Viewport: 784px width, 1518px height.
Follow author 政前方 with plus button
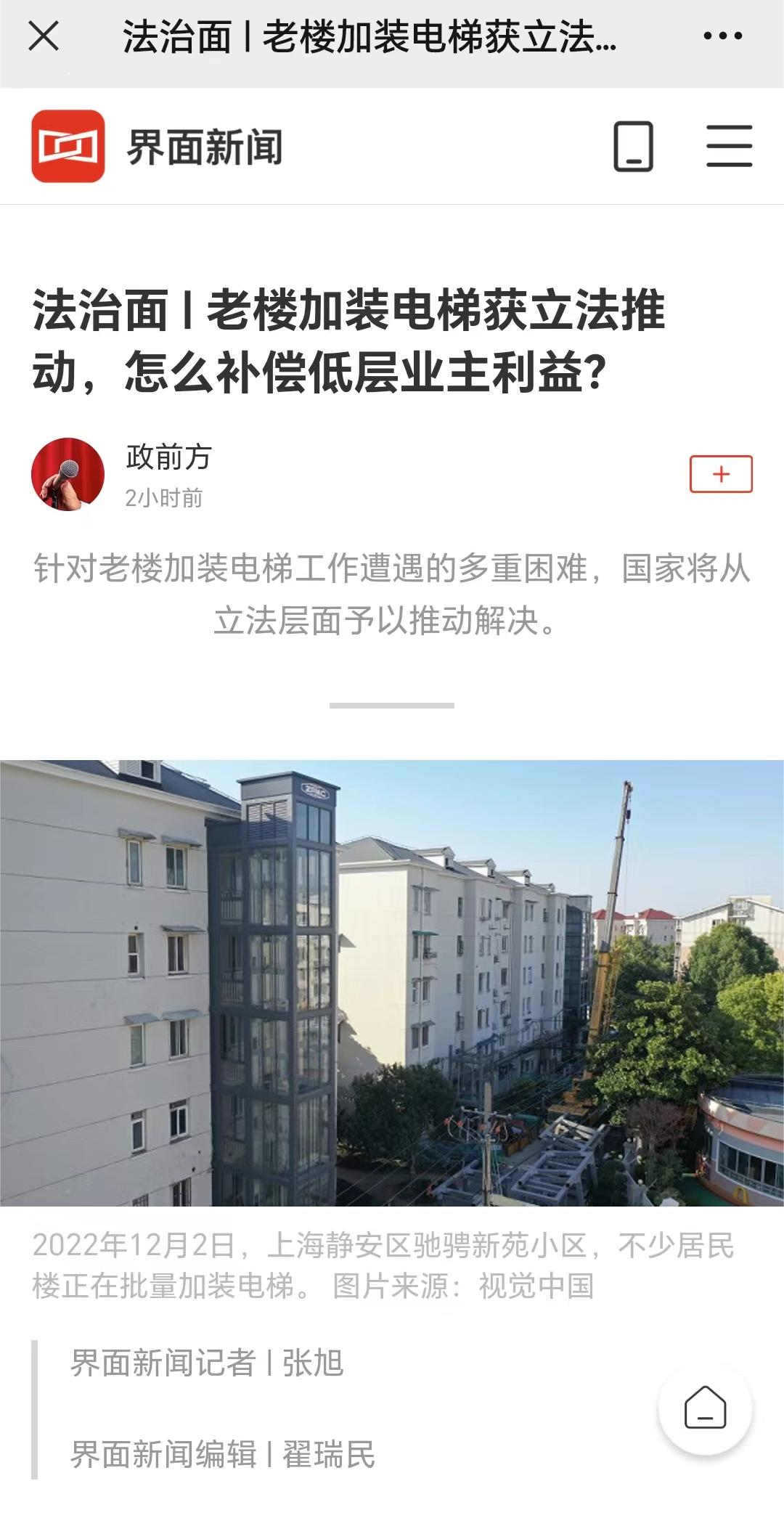[x=721, y=474]
